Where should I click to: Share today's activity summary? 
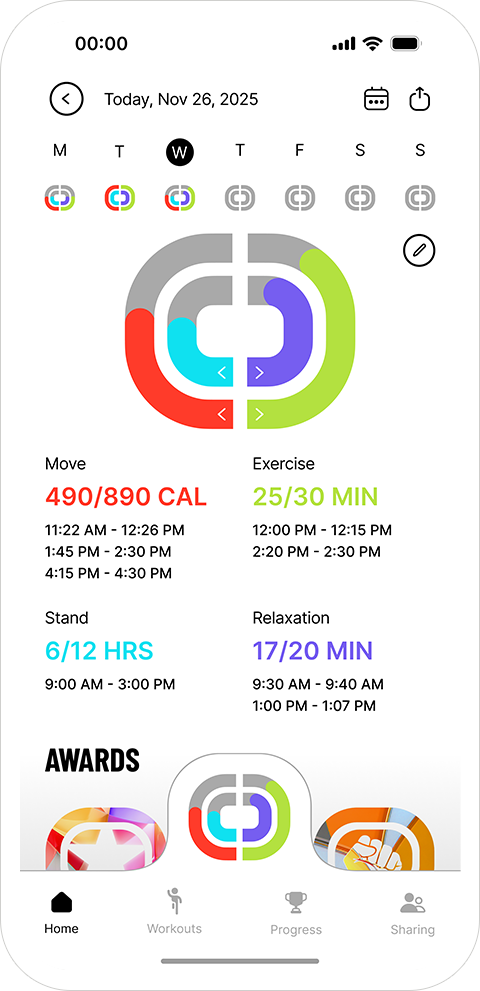419,99
